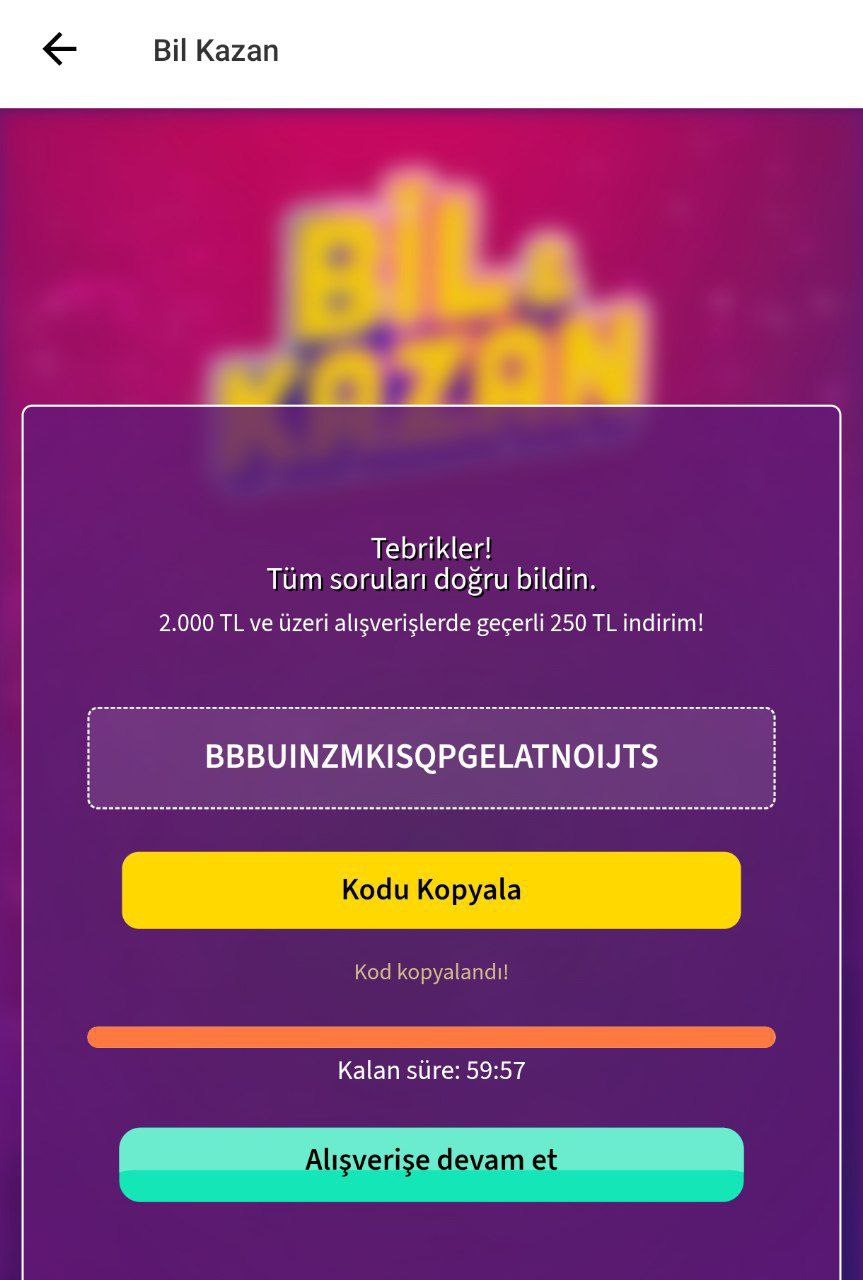Go back from the Bil Kazan page
This screenshot has height=1280, width=863.
[60, 50]
